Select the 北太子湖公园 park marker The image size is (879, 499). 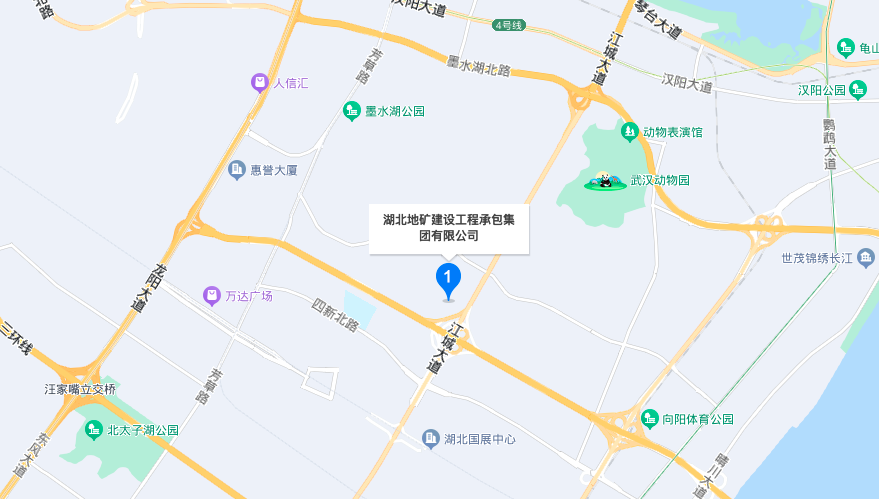[95, 430]
